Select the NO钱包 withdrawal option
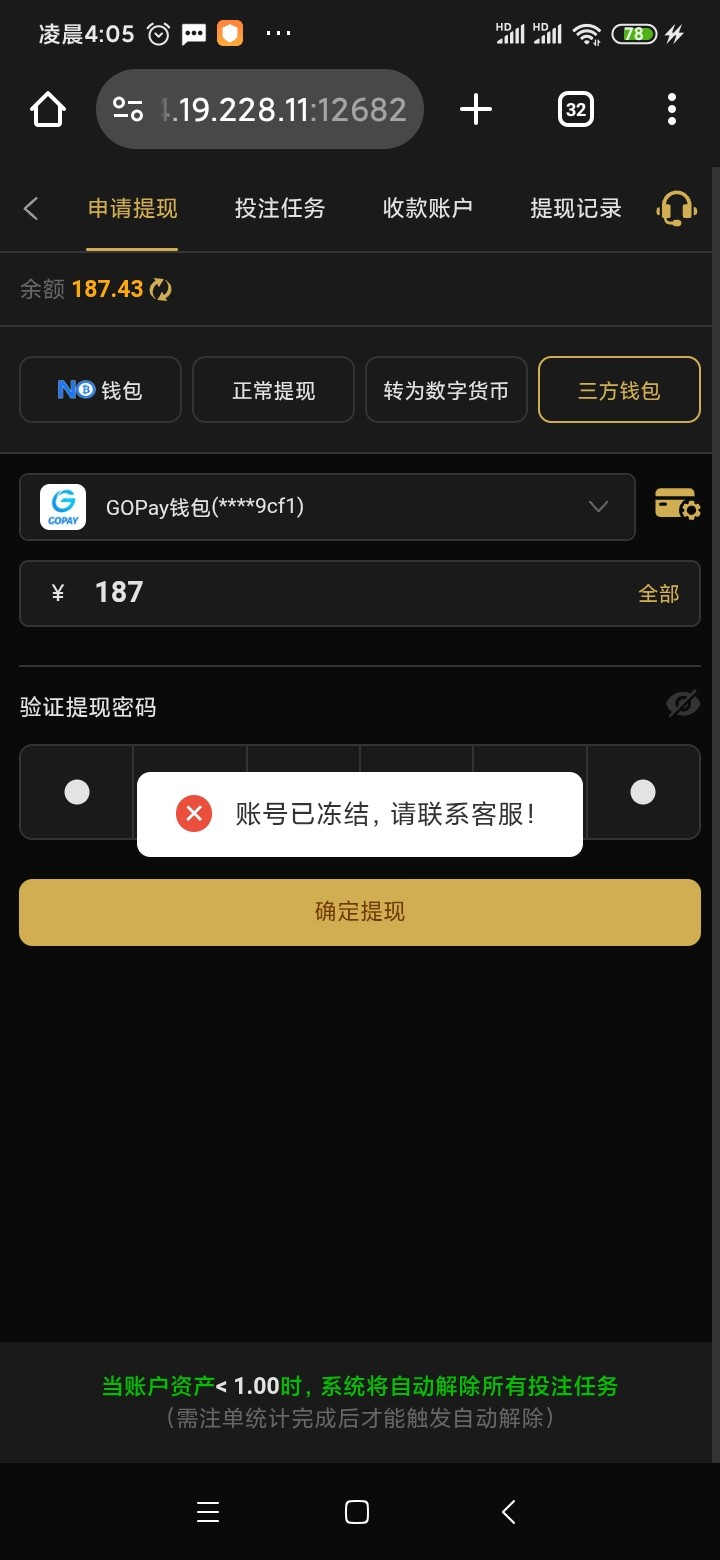The image size is (720, 1560). pyautogui.click(x=100, y=390)
